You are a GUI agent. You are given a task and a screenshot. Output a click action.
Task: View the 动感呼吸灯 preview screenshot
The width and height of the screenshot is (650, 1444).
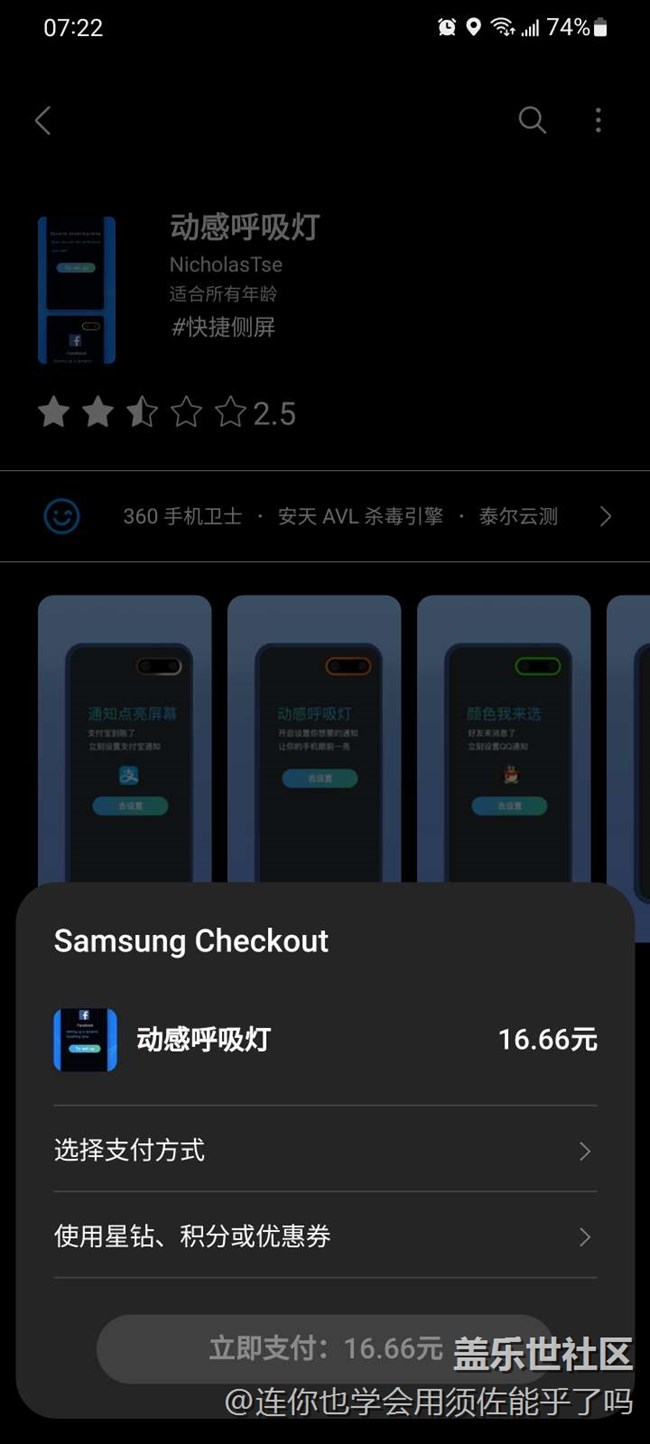314,740
